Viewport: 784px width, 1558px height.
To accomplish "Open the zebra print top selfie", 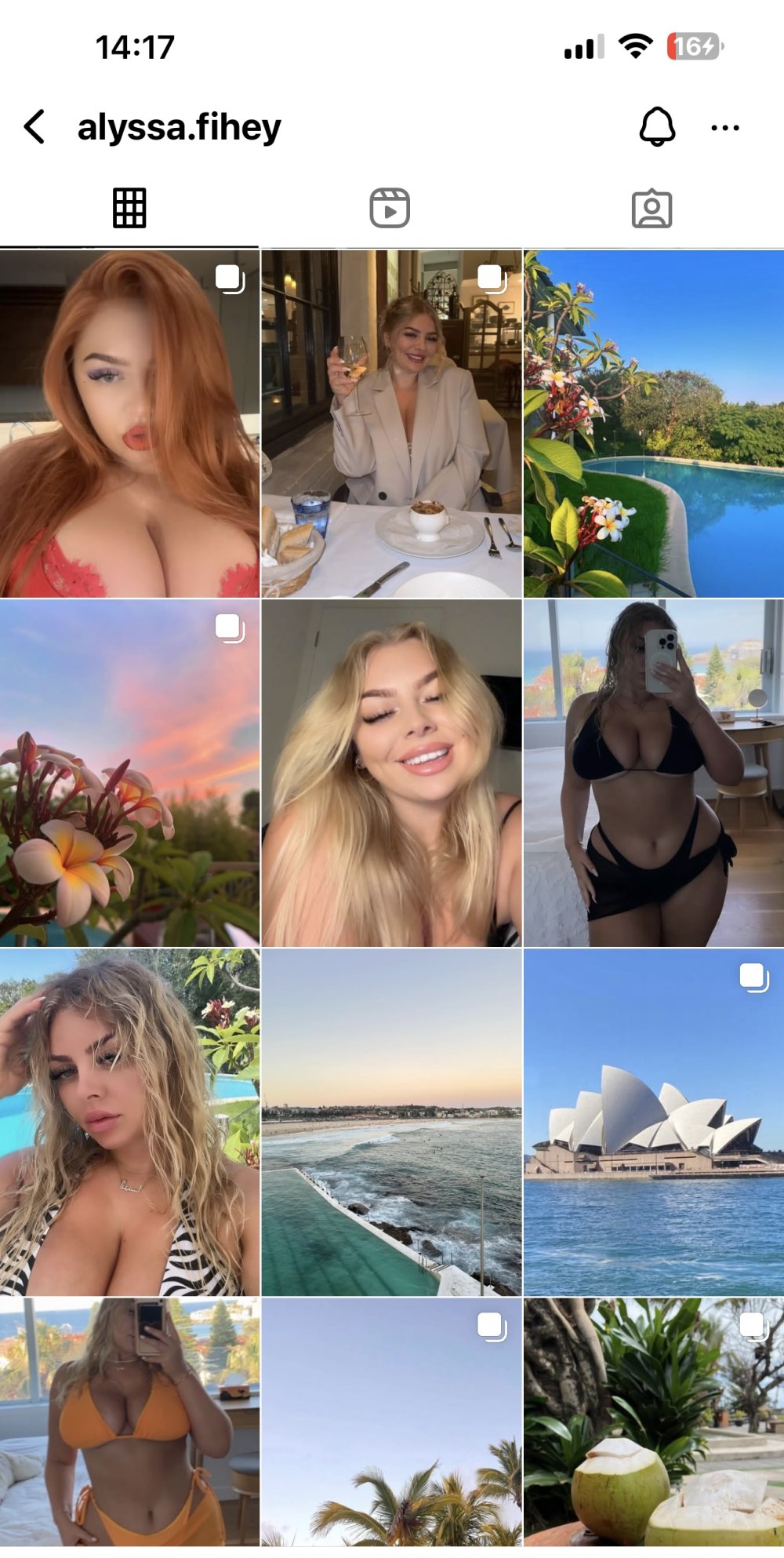I will (129, 1122).
